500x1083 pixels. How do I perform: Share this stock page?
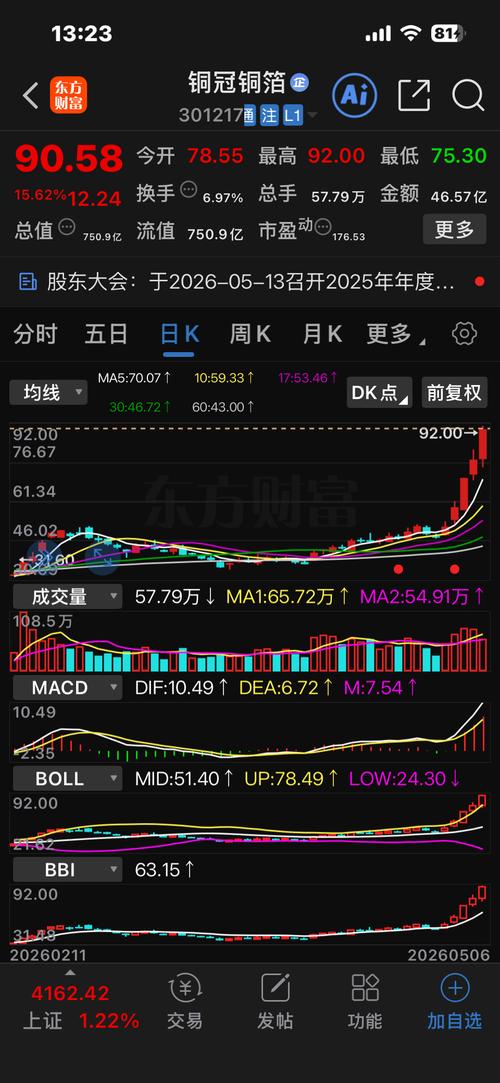tap(414, 95)
